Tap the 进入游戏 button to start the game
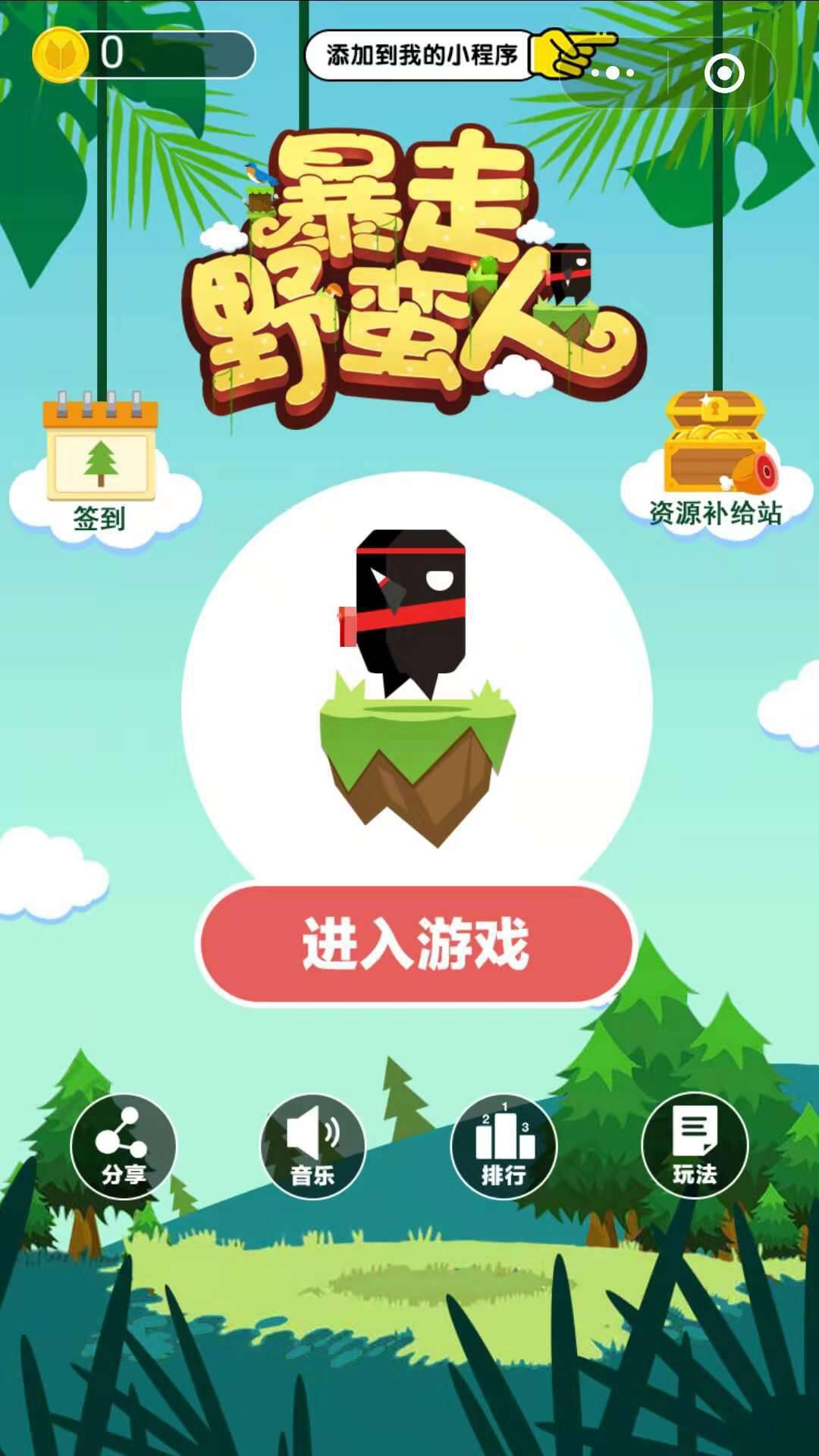This screenshot has width=819, height=1456. point(416,944)
